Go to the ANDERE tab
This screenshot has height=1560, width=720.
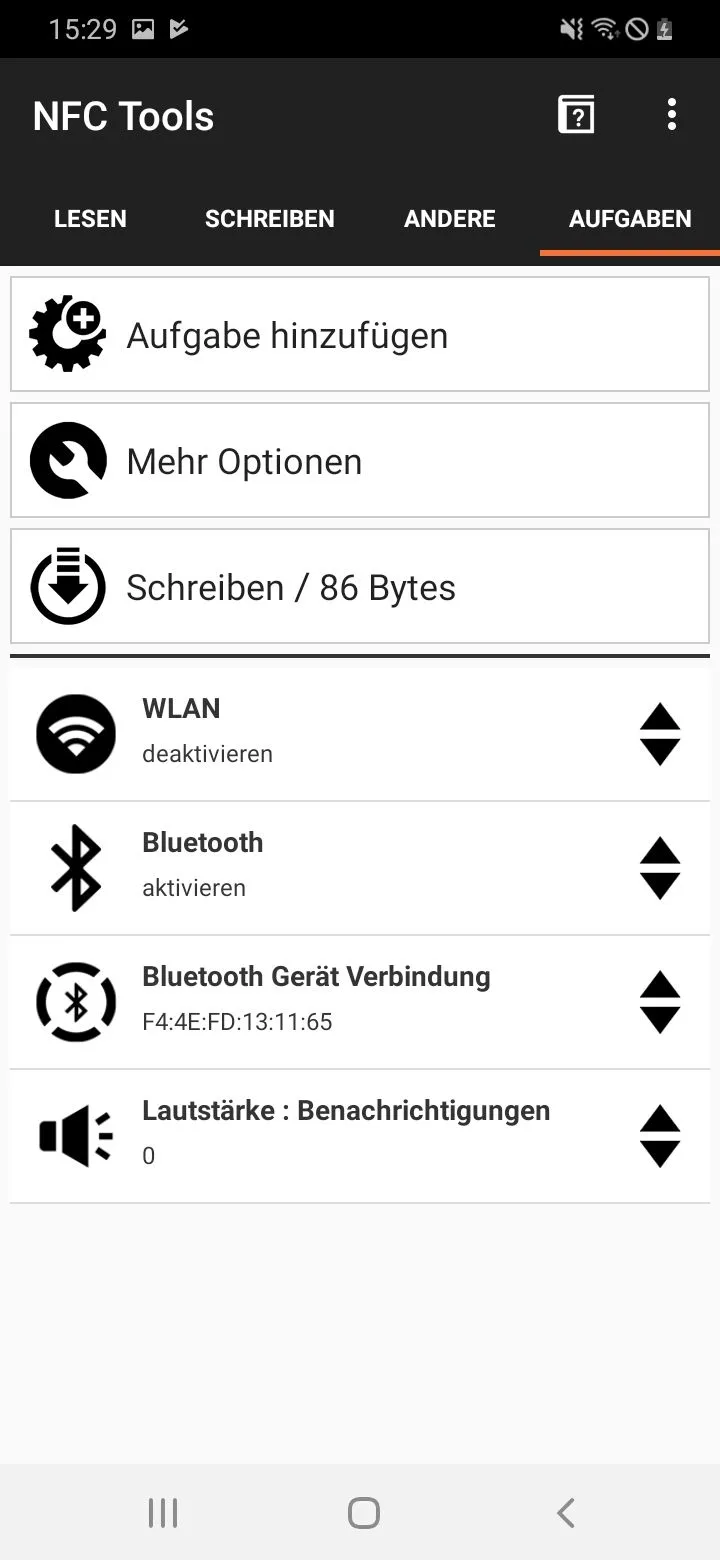pos(450,219)
